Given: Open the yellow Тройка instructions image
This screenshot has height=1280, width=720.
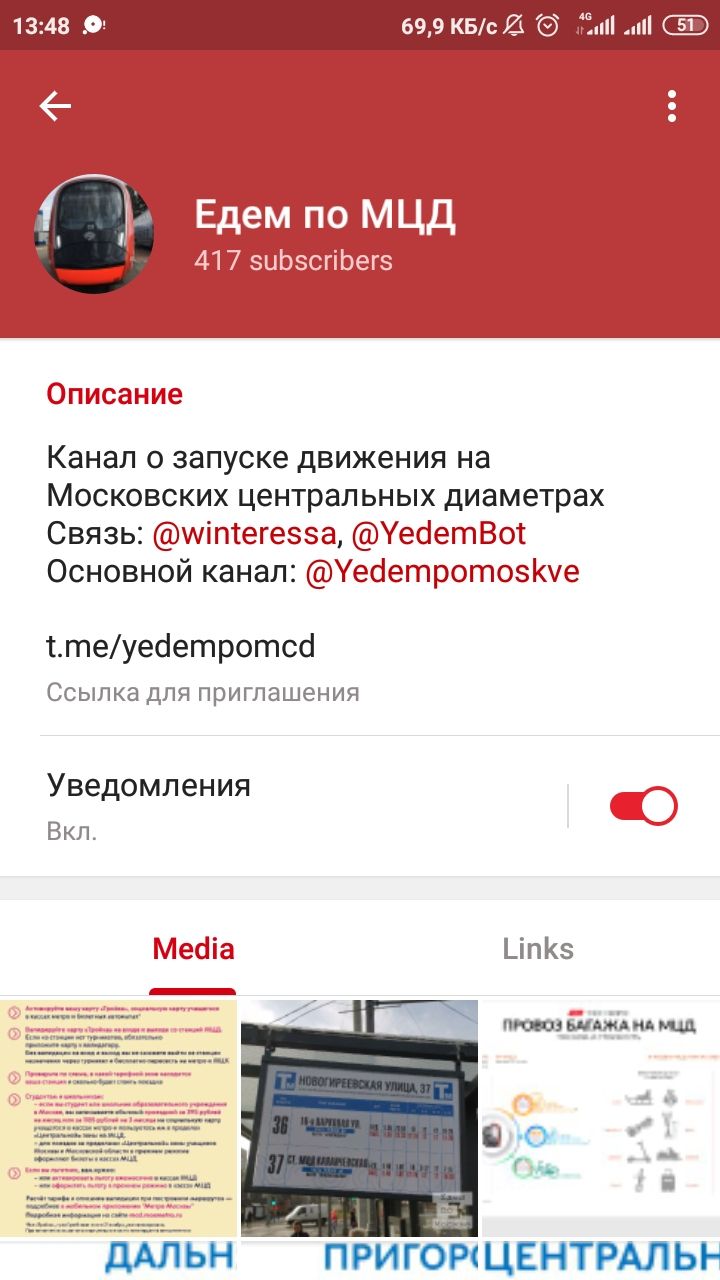Looking at the screenshot, I should (x=119, y=1118).
